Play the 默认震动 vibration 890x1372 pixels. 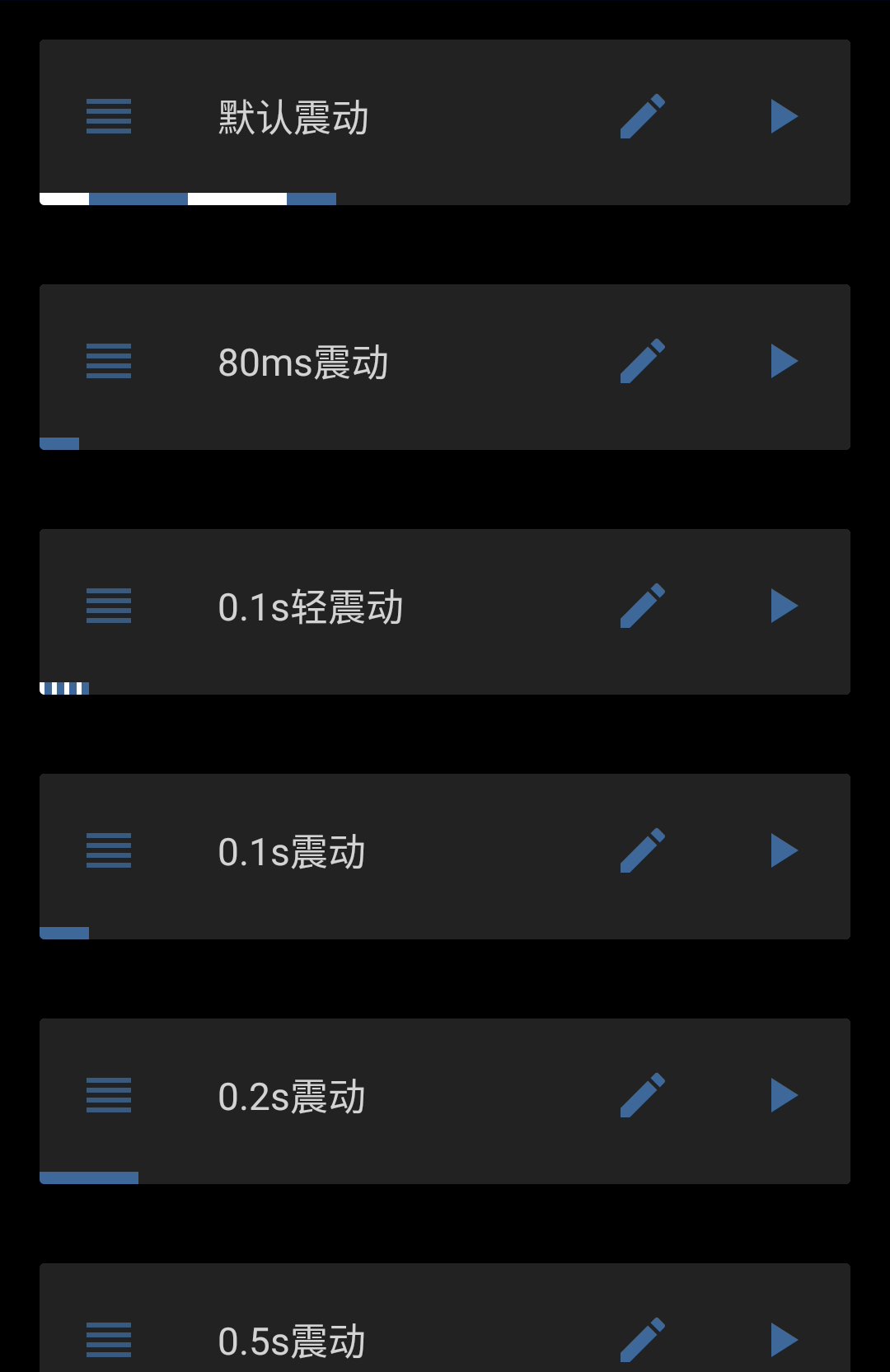(784, 116)
